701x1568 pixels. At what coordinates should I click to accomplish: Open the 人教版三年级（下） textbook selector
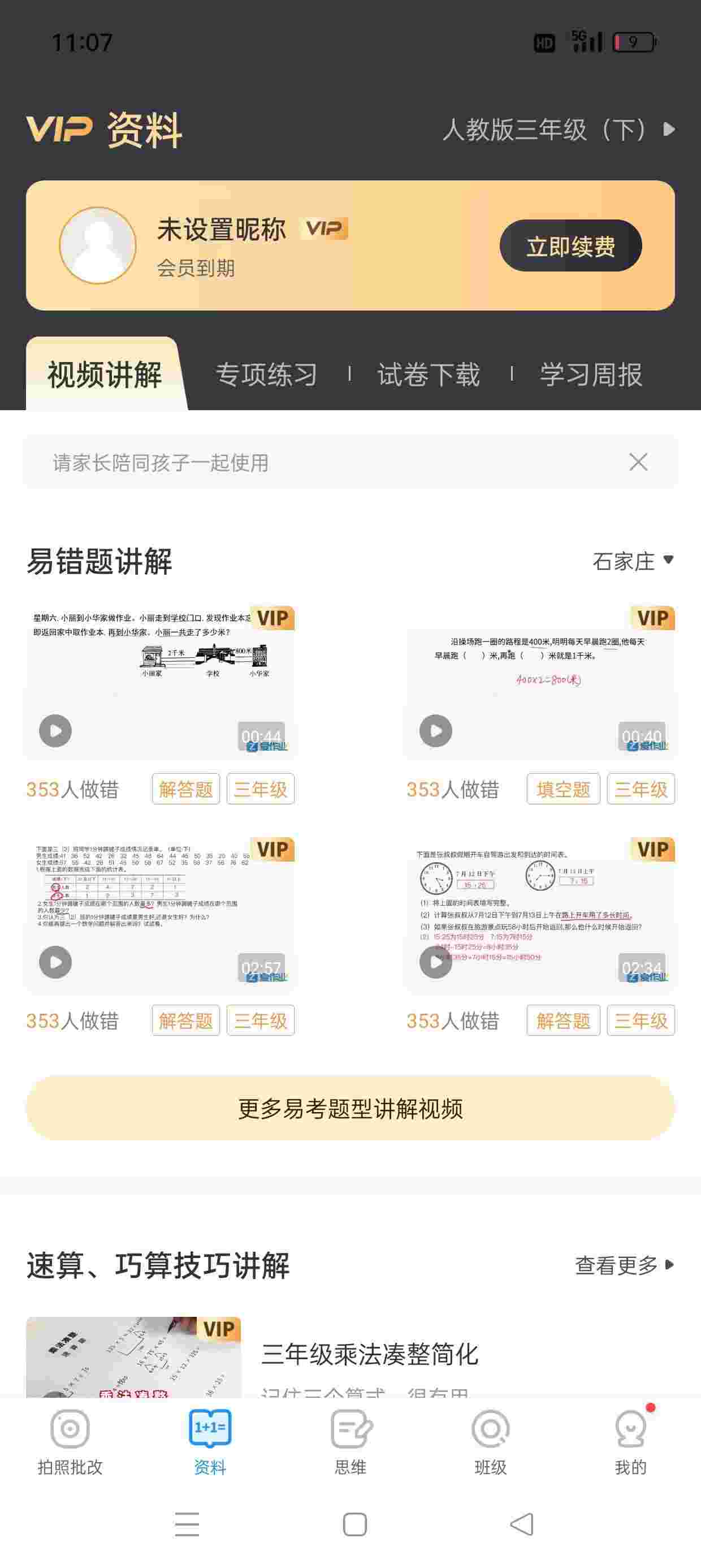[557, 130]
